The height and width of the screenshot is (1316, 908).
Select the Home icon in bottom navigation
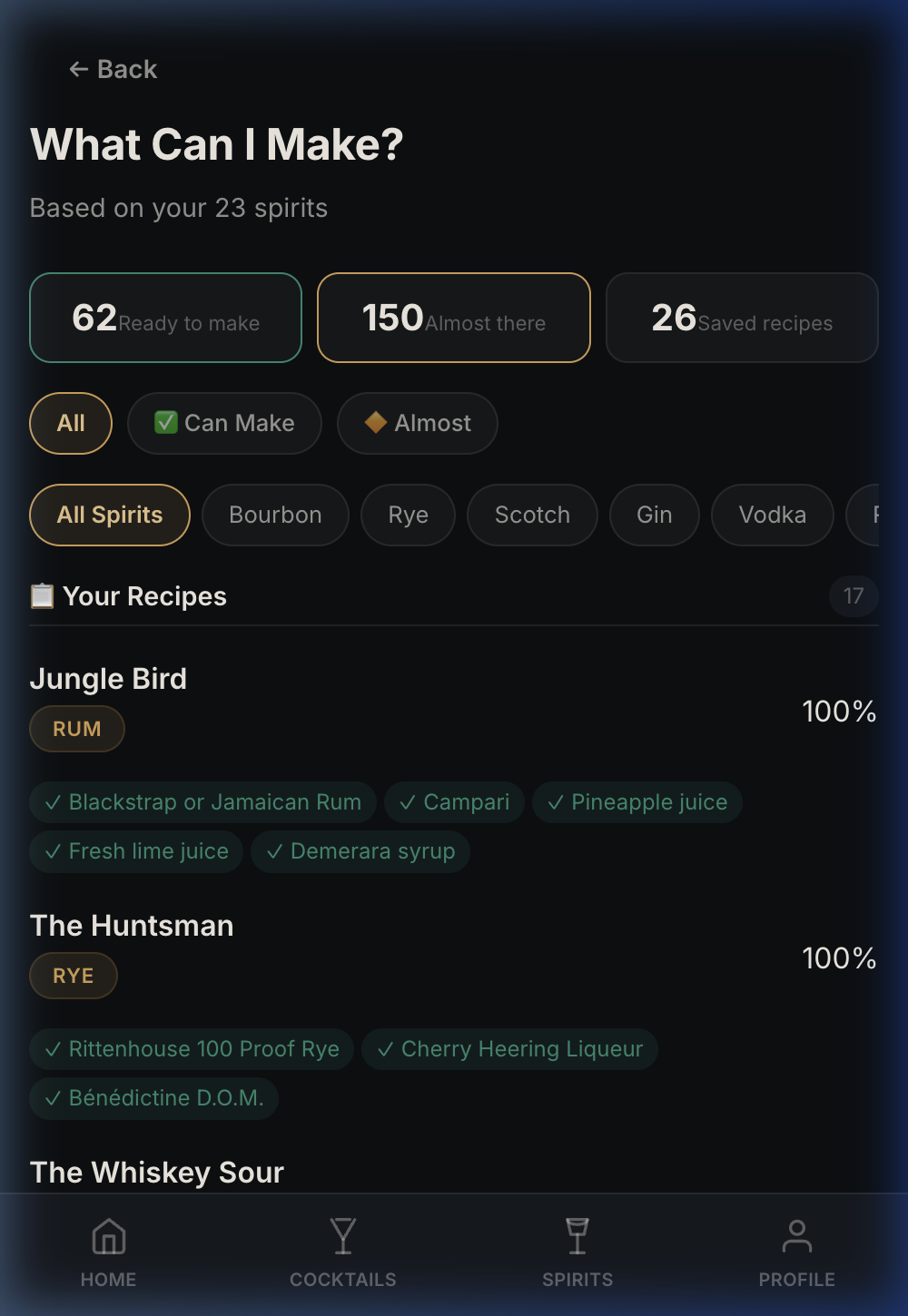tap(108, 1236)
